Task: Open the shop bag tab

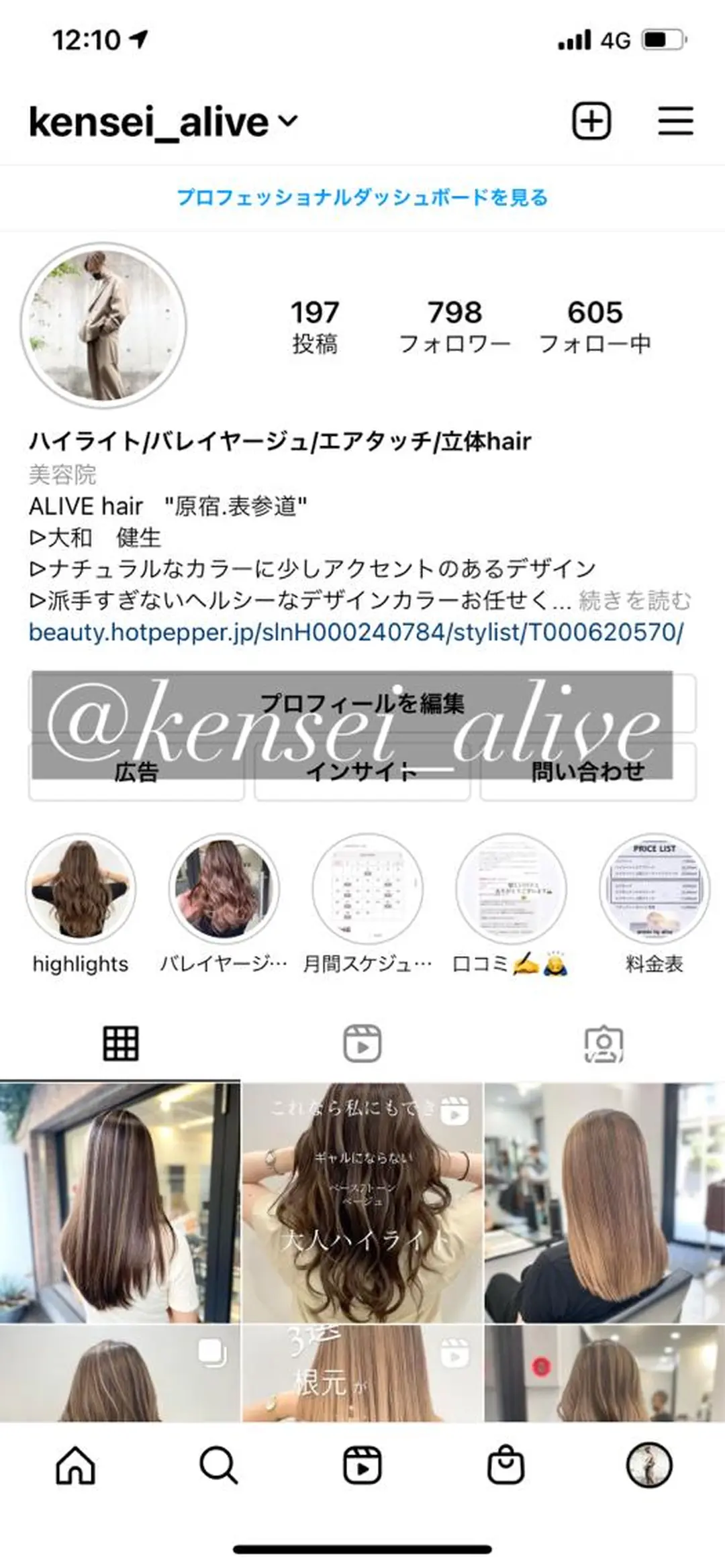Action: pyautogui.click(x=505, y=1465)
